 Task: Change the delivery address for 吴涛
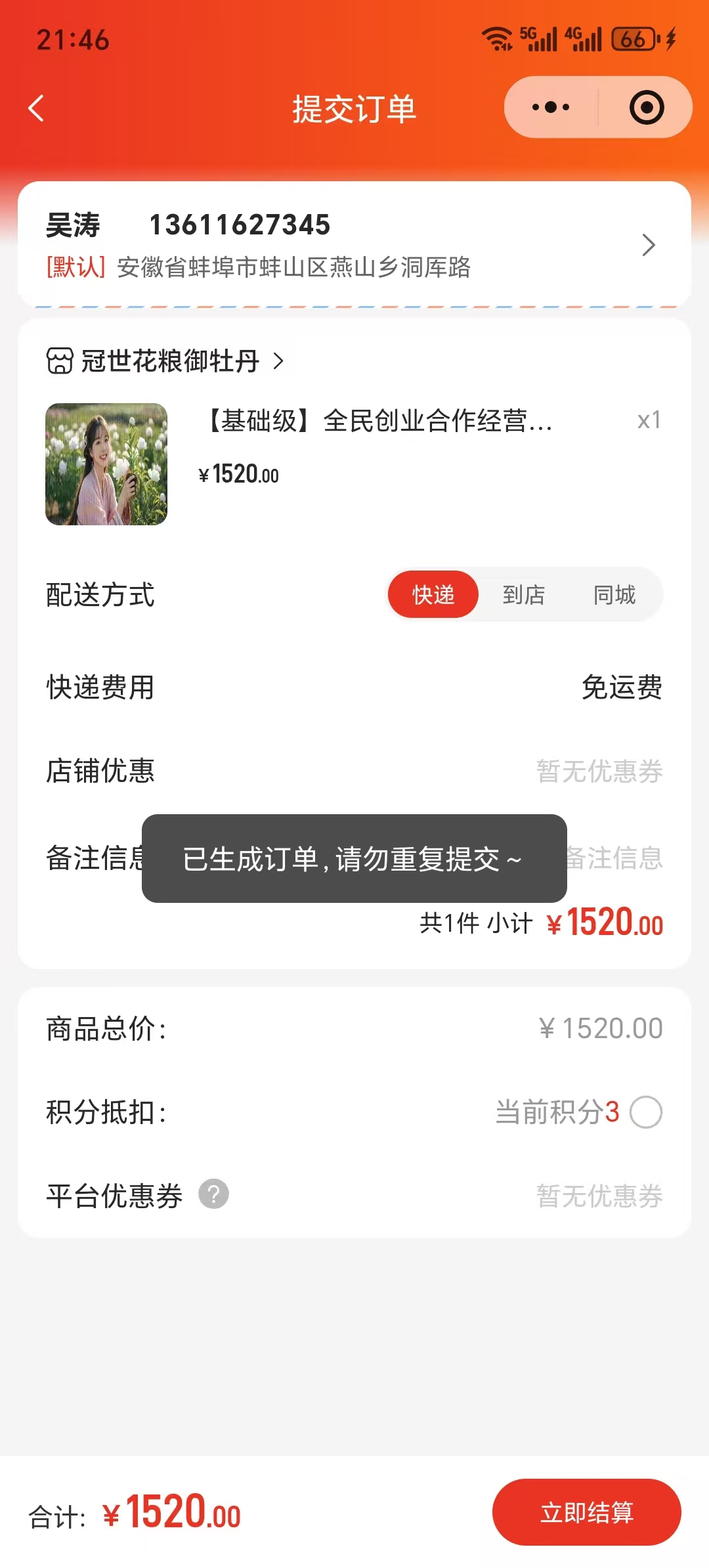[x=354, y=244]
